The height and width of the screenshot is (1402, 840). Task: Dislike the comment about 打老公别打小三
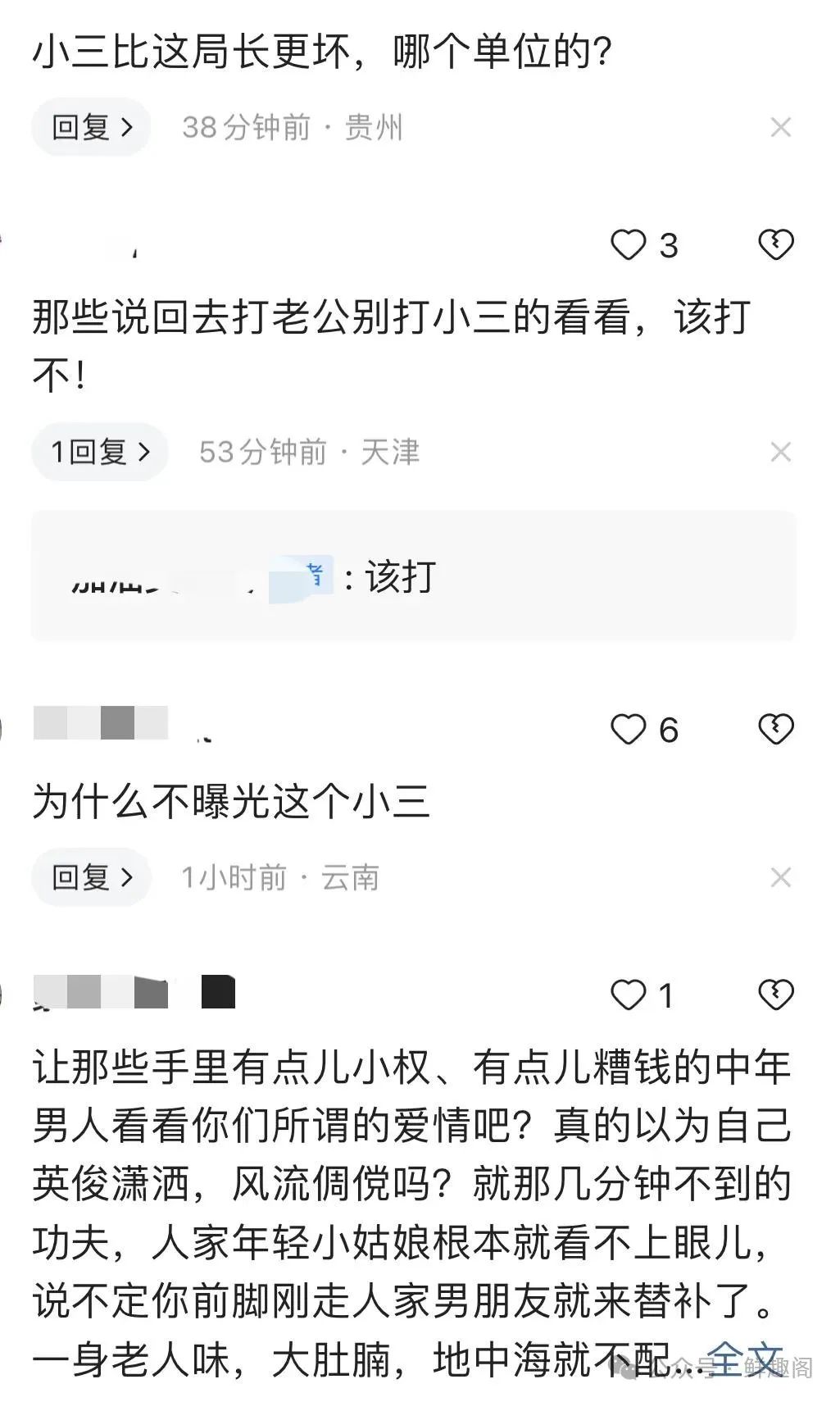tap(775, 245)
